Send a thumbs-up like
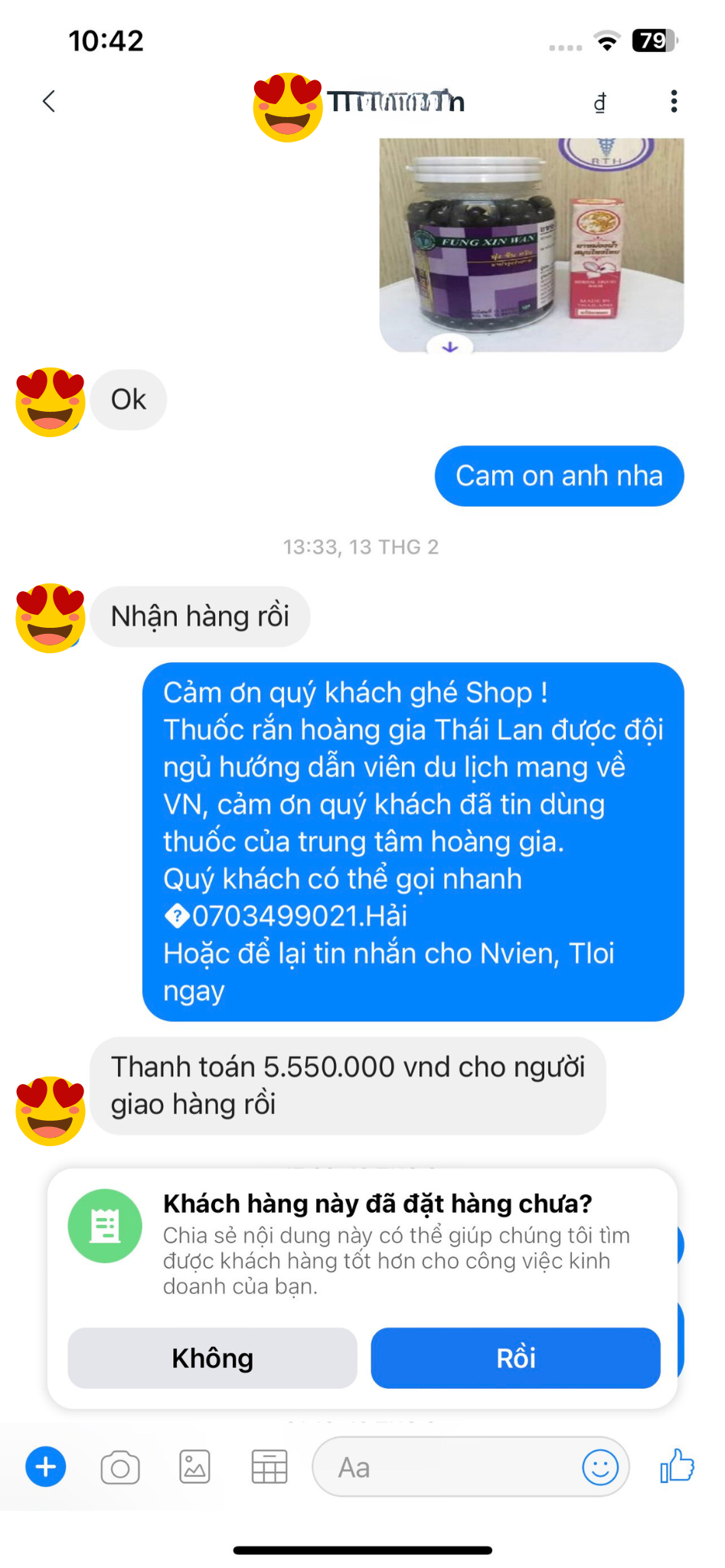The height and width of the screenshot is (1568, 725). (x=677, y=1465)
